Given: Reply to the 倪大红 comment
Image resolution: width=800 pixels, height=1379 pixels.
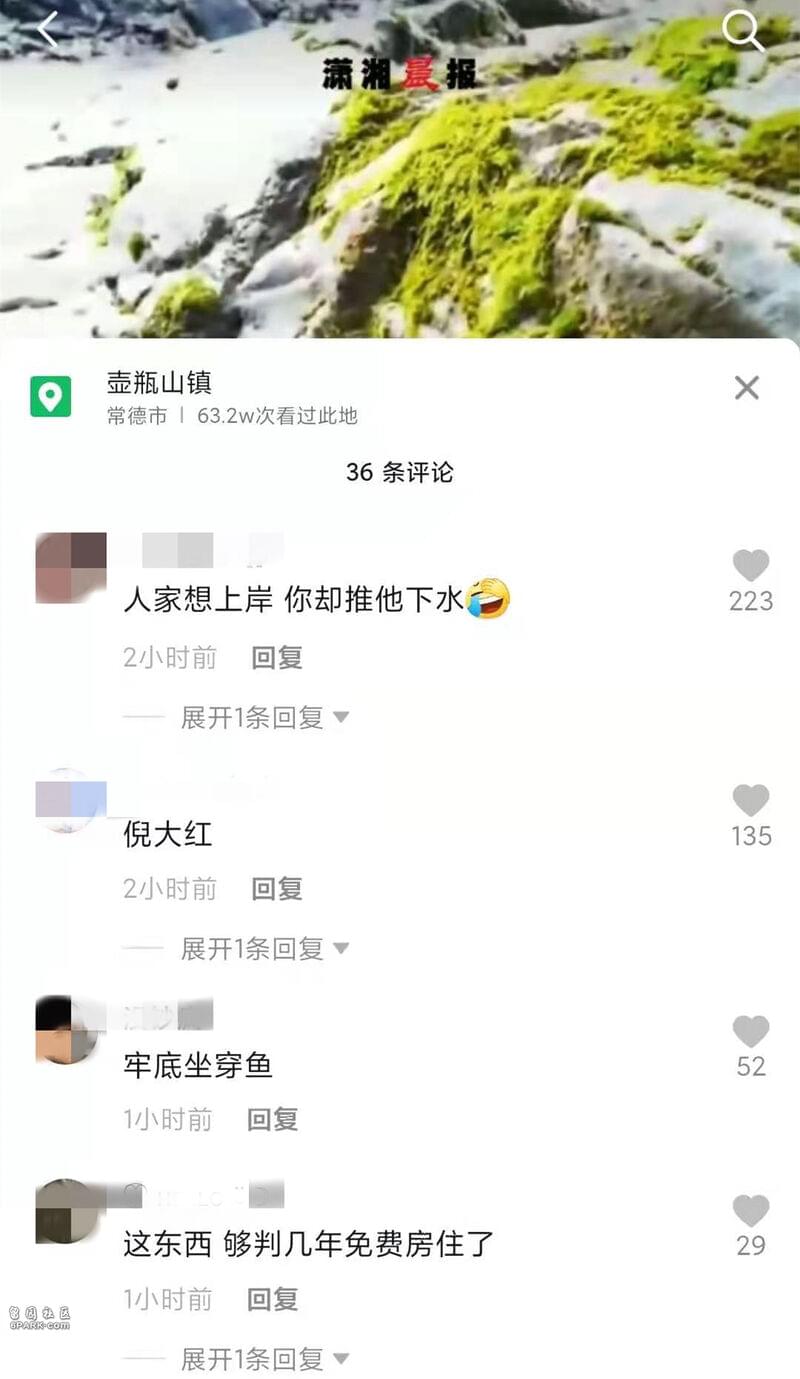Looking at the screenshot, I should tap(277, 889).
